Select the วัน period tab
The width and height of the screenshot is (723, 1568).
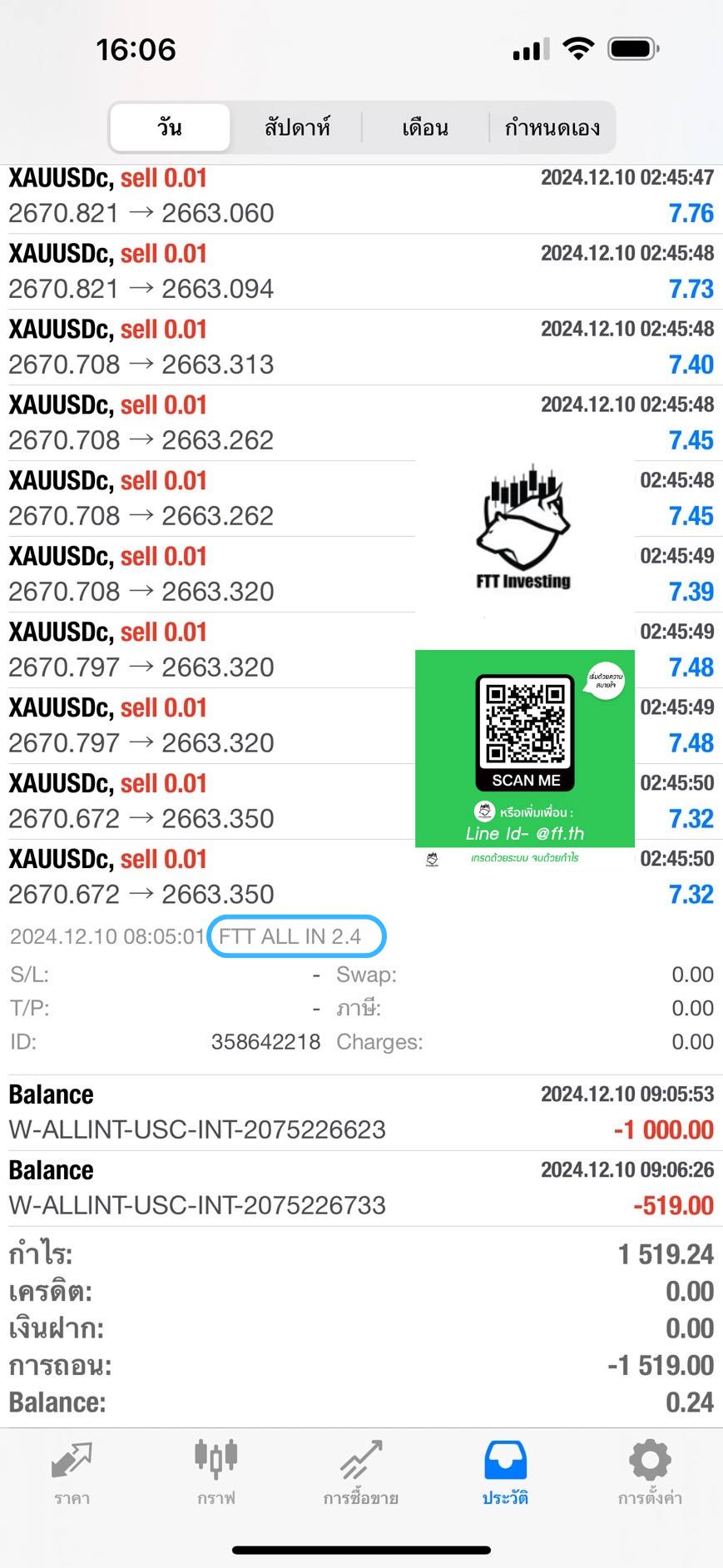coord(170,127)
